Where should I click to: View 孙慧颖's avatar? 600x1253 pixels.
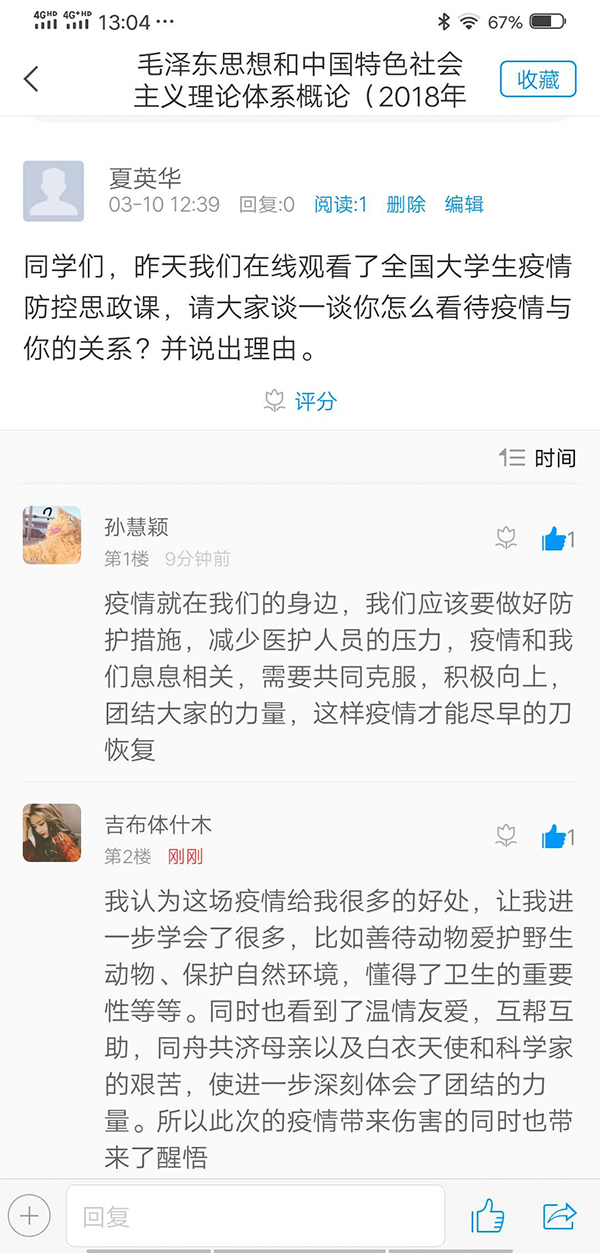tap(52, 535)
